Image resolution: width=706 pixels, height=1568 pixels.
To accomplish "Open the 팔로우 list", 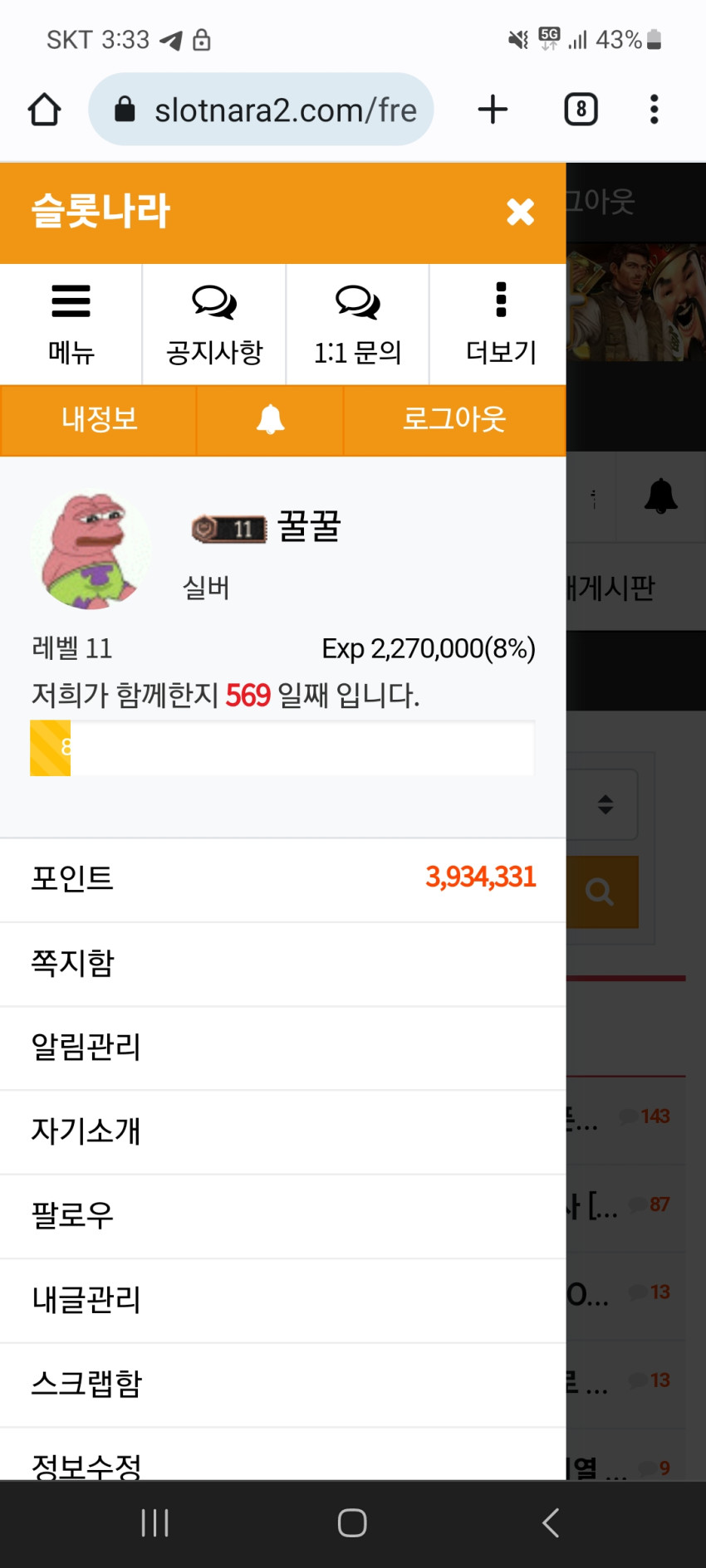I will pyautogui.click(x=283, y=1216).
